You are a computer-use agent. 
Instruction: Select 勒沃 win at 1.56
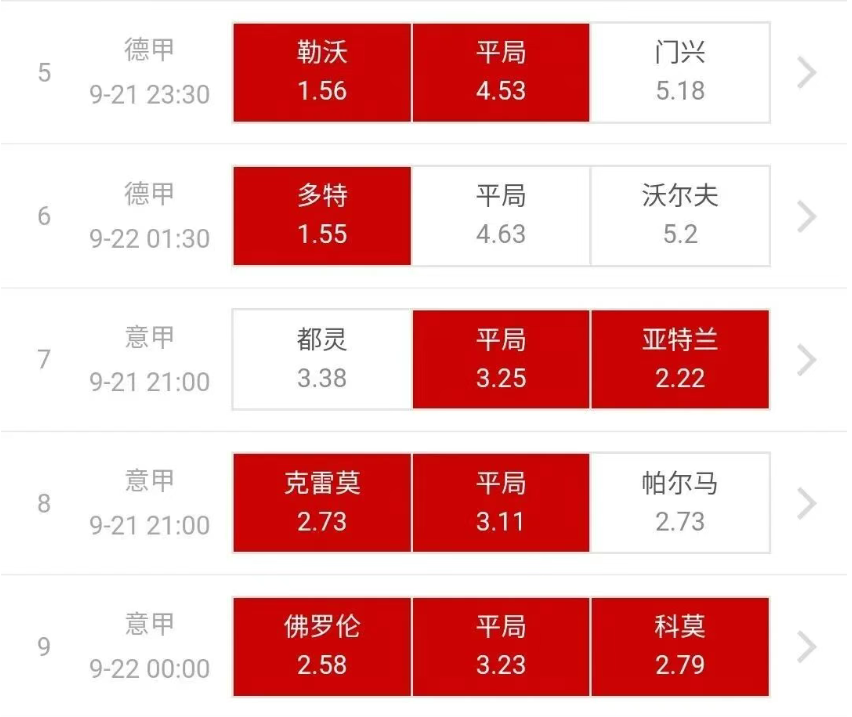pyautogui.click(x=322, y=73)
